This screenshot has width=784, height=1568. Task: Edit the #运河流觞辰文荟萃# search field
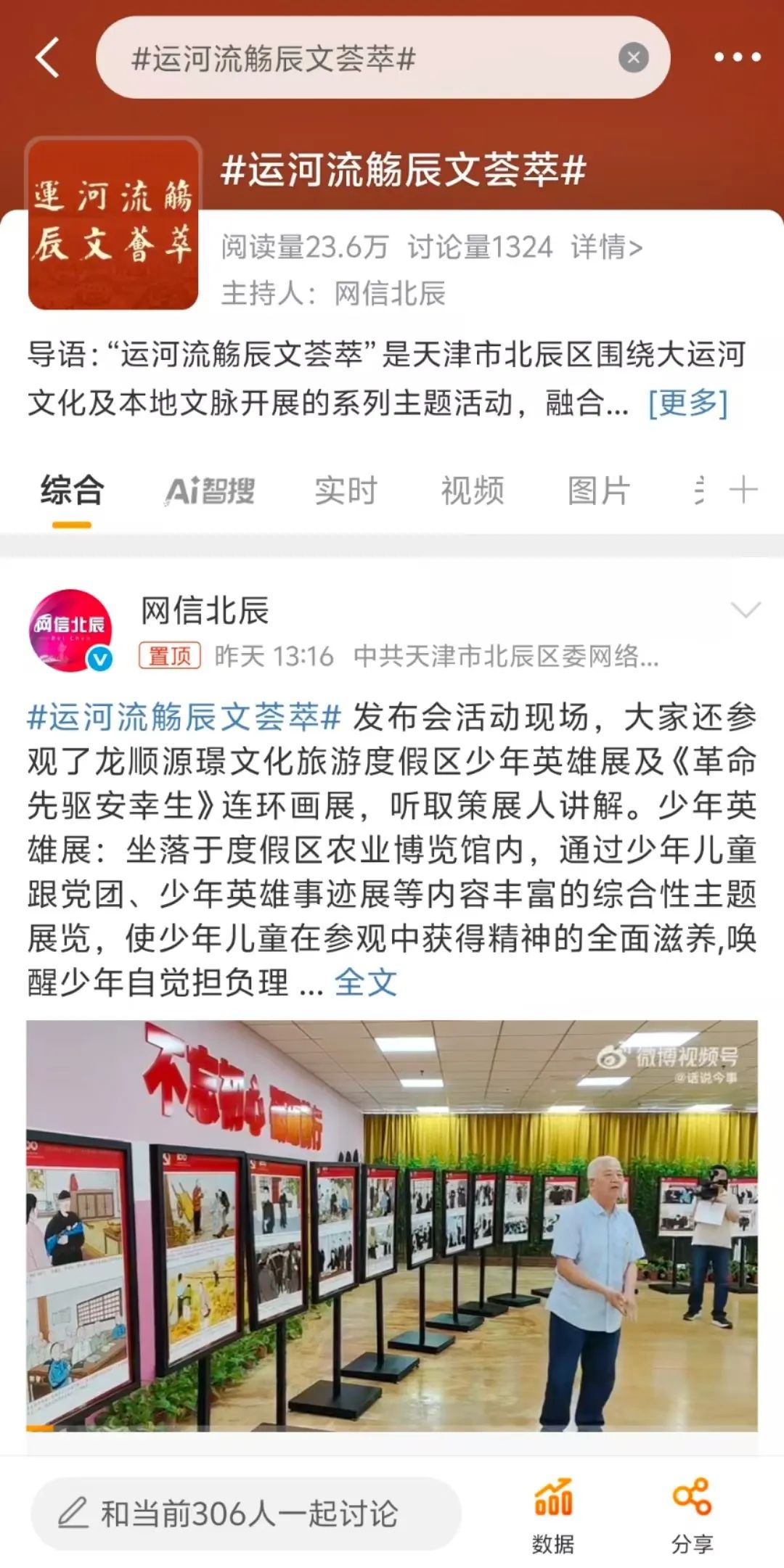point(348,58)
